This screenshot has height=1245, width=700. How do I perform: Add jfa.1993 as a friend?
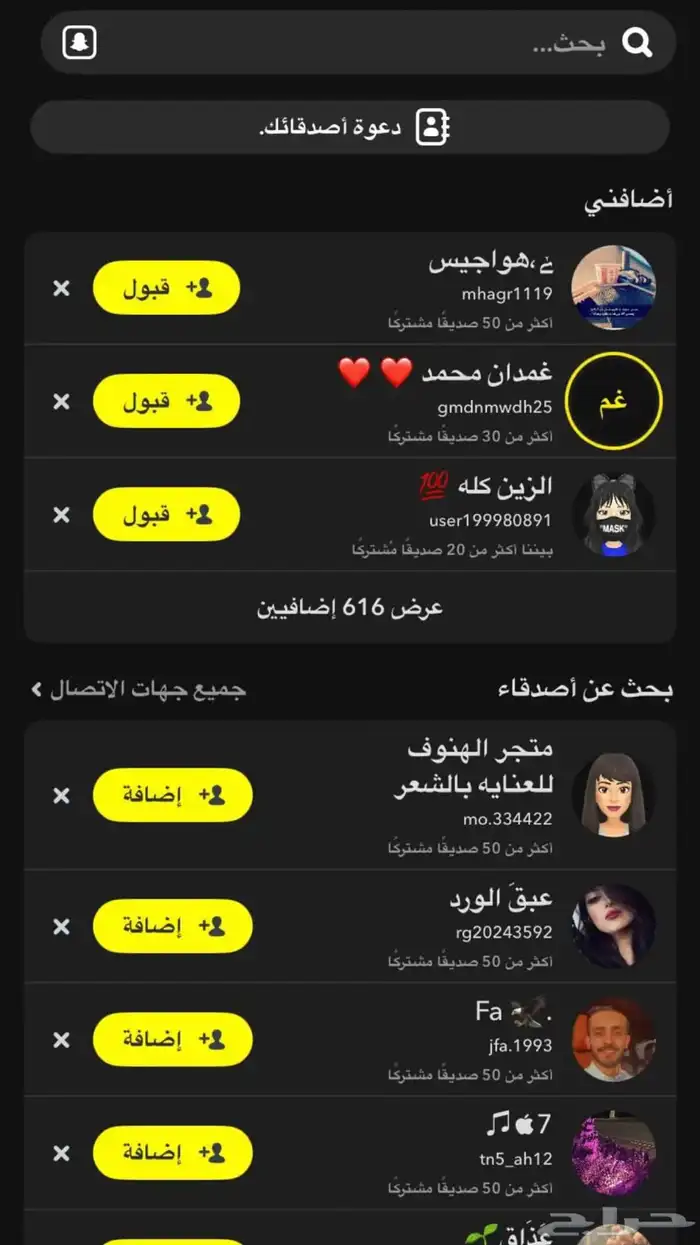tap(172, 1039)
